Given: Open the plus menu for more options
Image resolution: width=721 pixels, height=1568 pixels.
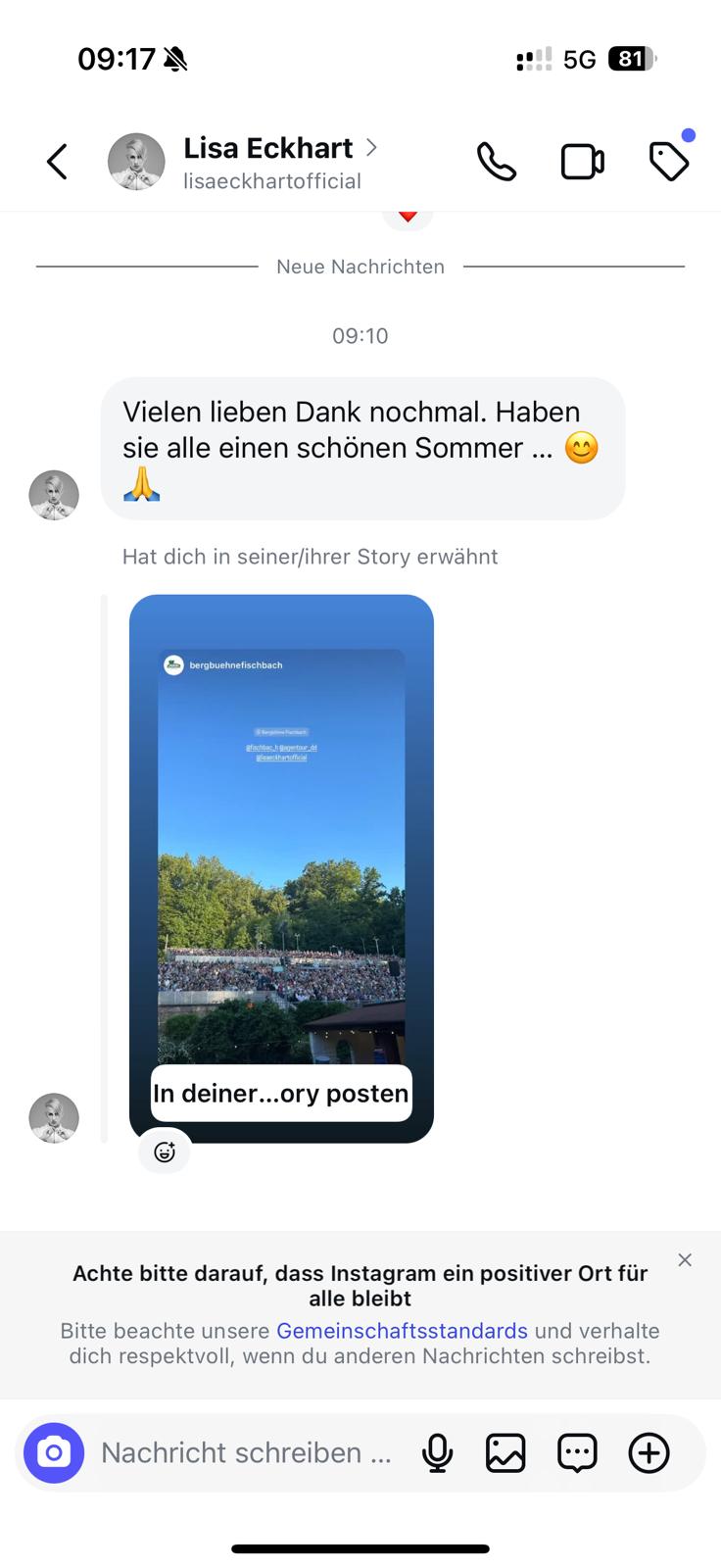Looking at the screenshot, I should 649,1452.
